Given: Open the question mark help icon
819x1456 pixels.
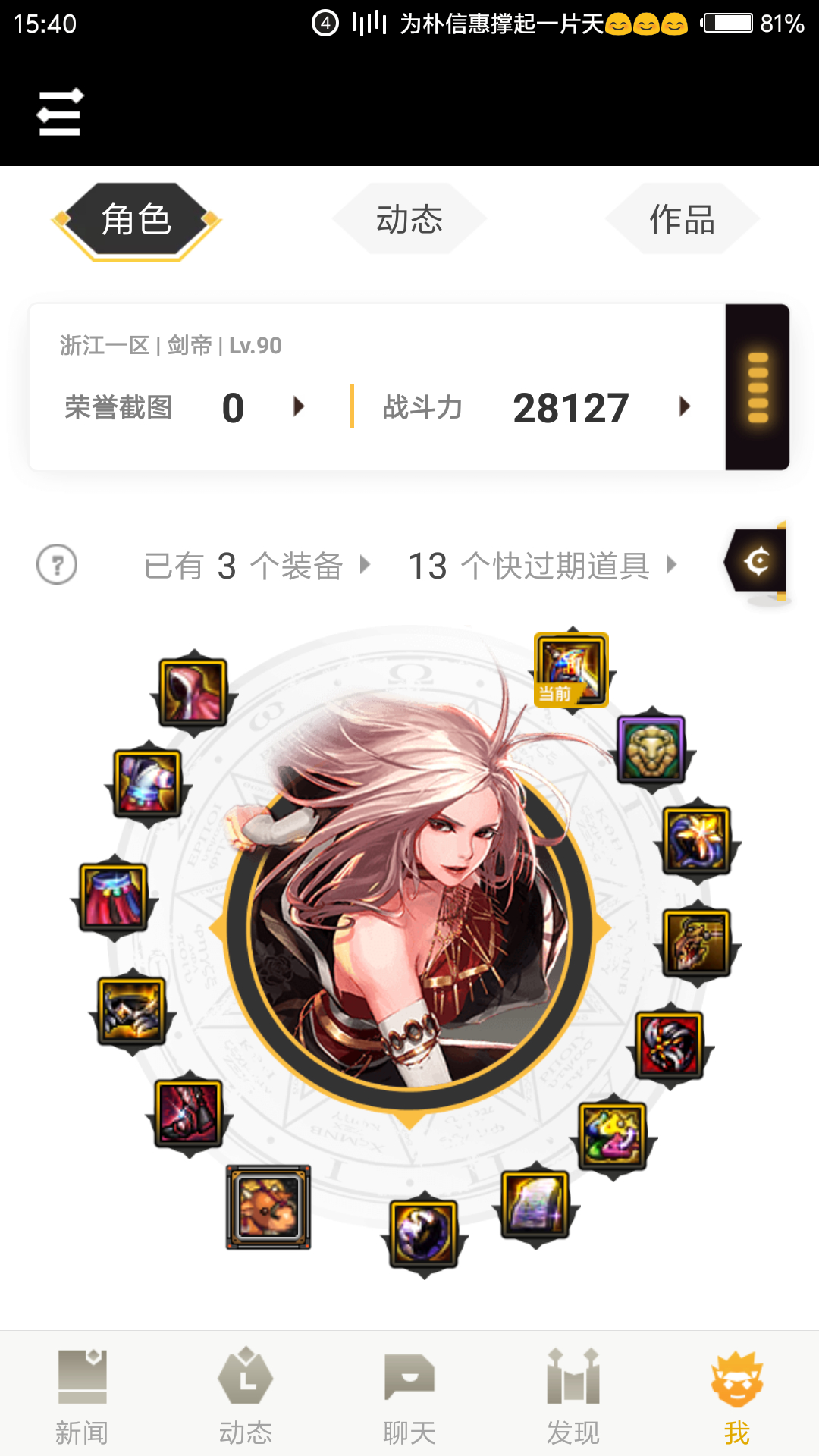Looking at the screenshot, I should point(57,565).
